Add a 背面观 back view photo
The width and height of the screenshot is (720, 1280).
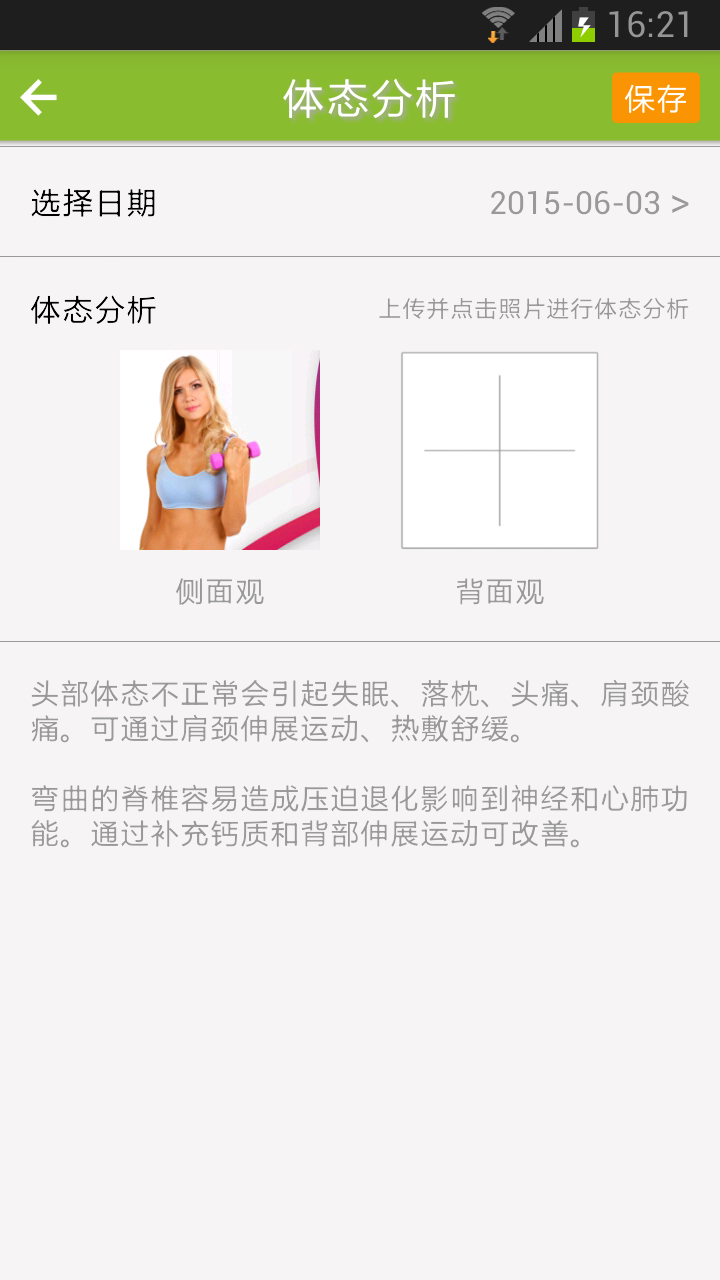tap(499, 450)
